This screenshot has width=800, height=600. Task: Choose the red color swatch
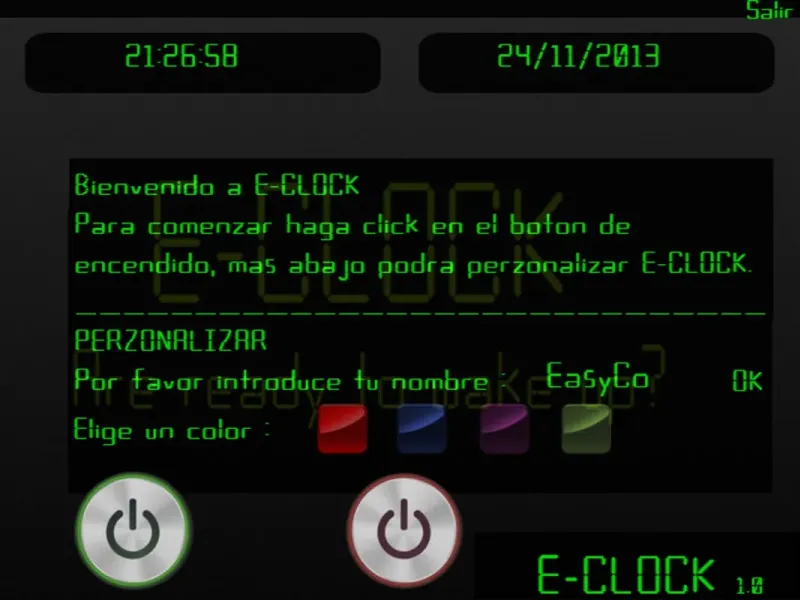pos(342,429)
